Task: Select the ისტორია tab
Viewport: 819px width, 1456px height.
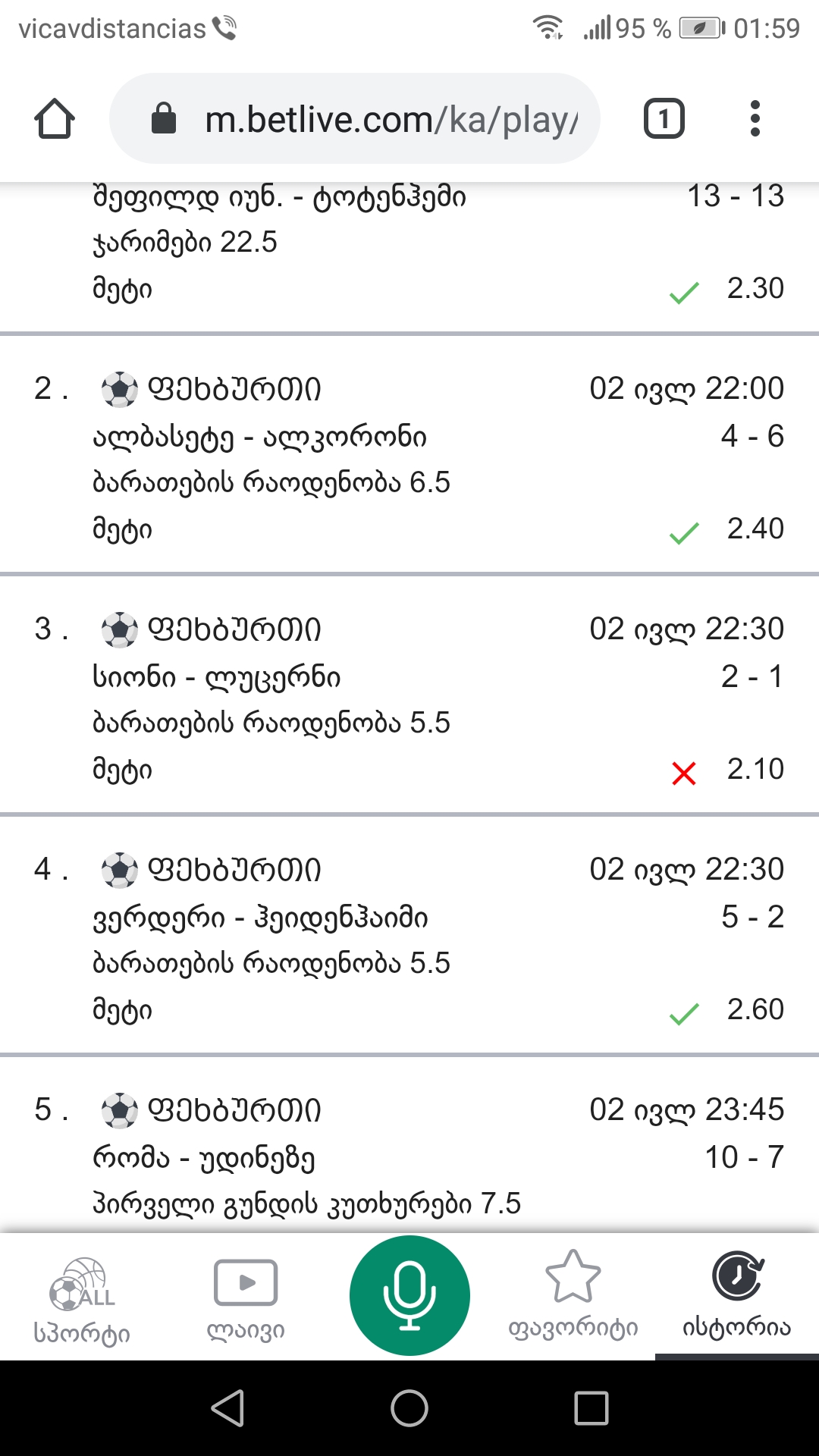Action: click(x=737, y=1298)
